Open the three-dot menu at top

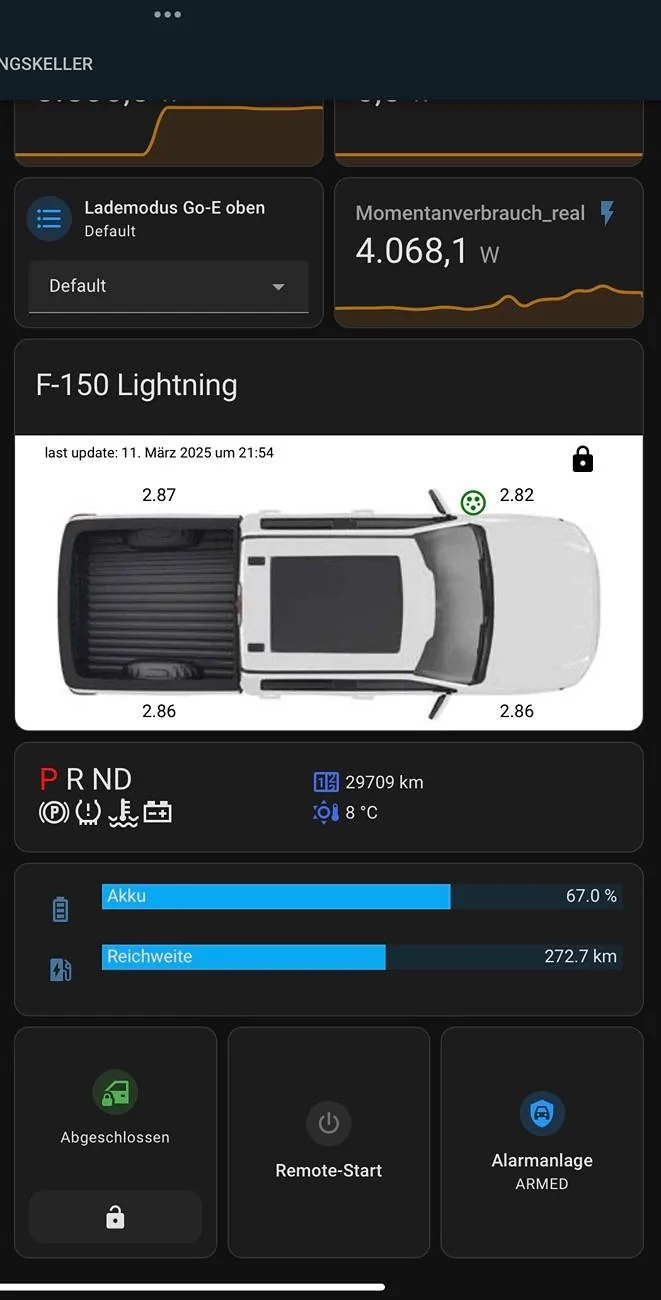(x=167, y=14)
